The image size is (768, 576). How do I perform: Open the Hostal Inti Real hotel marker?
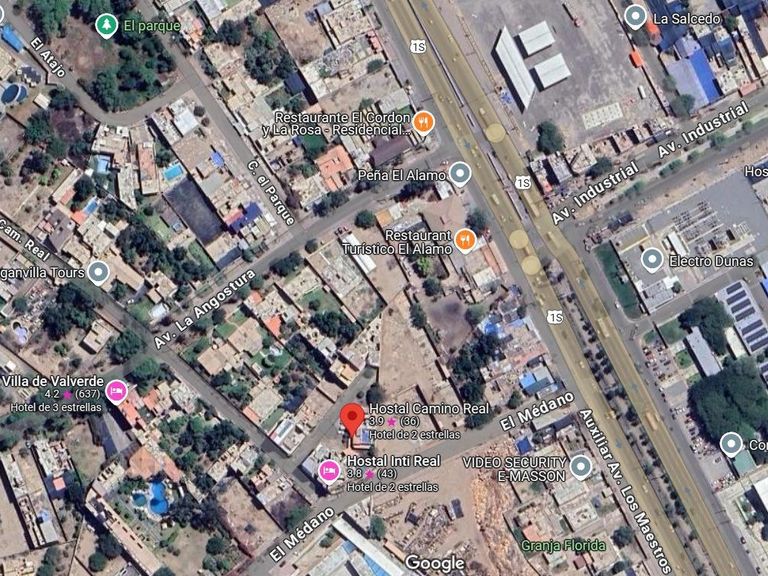pyautogui.click(x=329, y=472)
